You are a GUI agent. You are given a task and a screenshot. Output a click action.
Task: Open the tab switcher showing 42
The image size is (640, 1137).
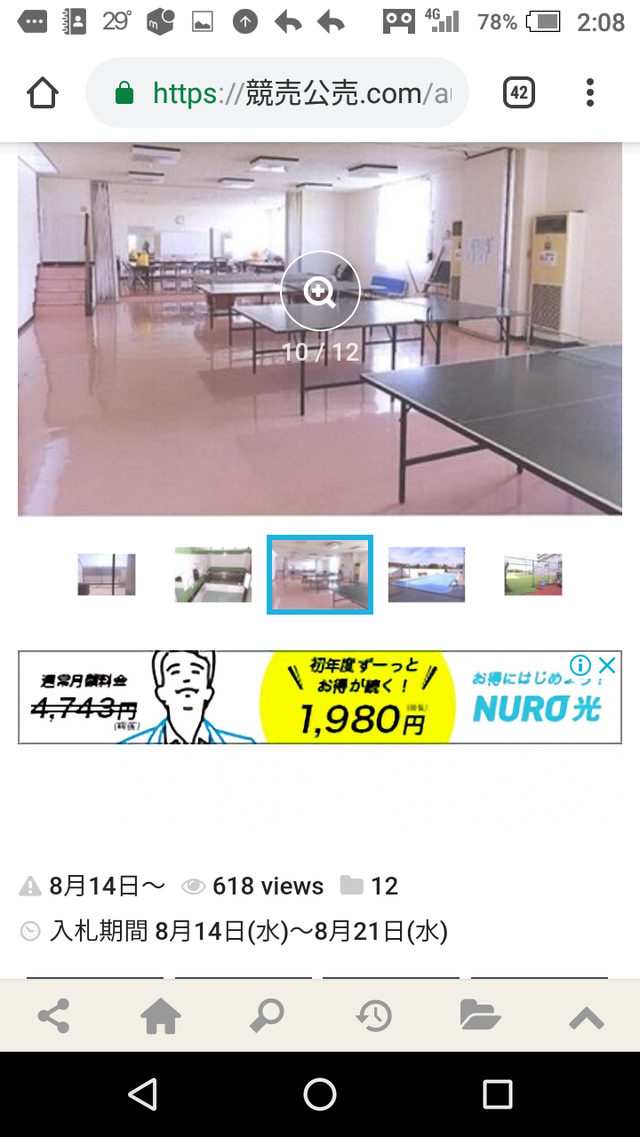tap(518, 94)
